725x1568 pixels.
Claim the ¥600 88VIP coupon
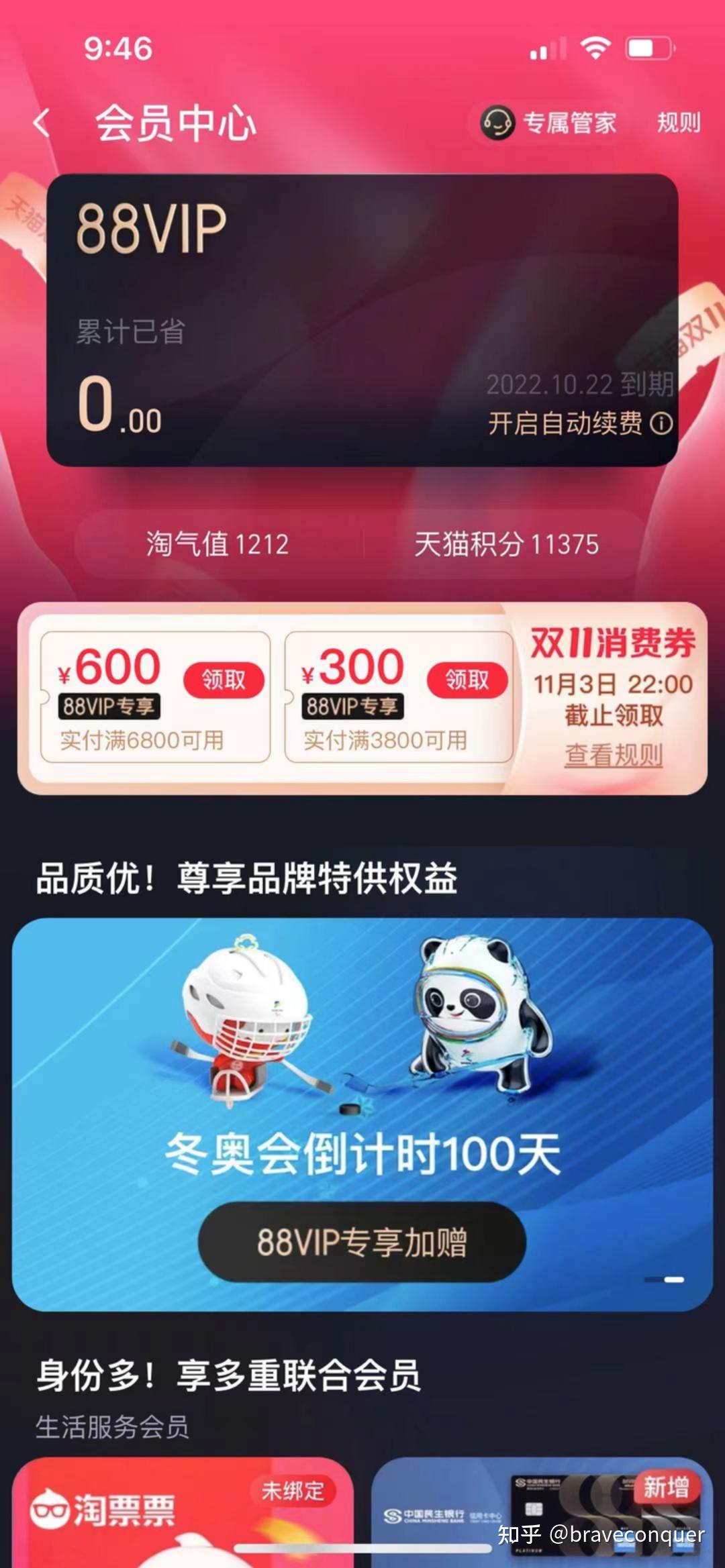(x=224, y=680)
